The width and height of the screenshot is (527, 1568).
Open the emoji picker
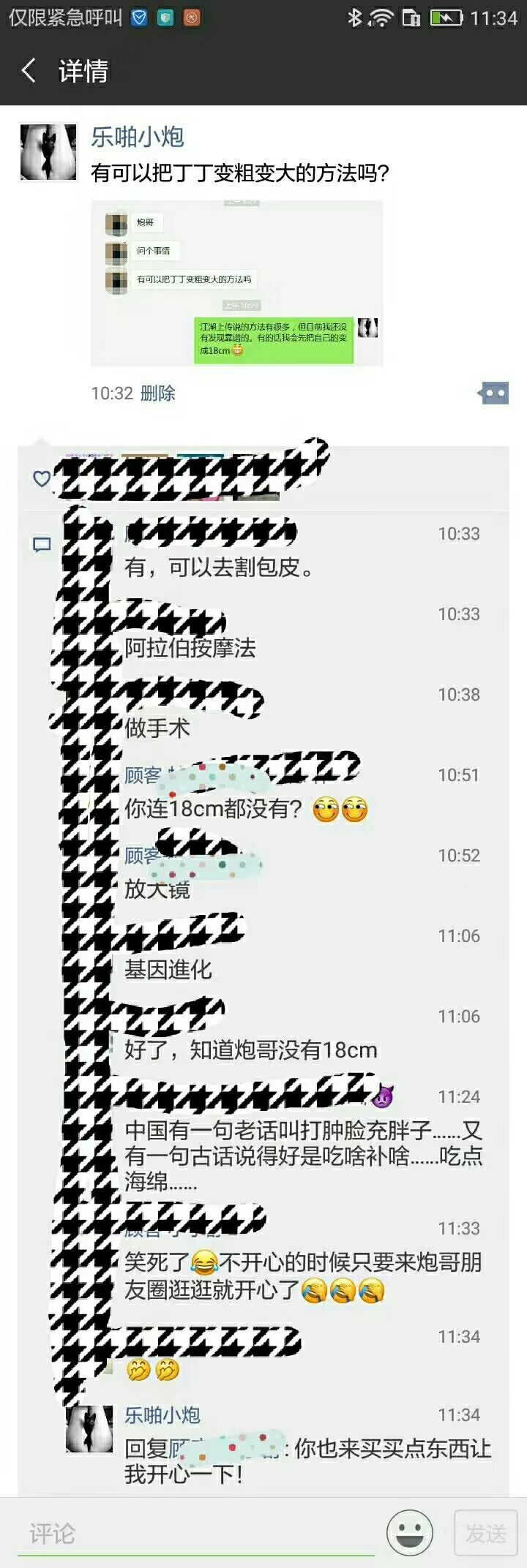click(410, 1533)
